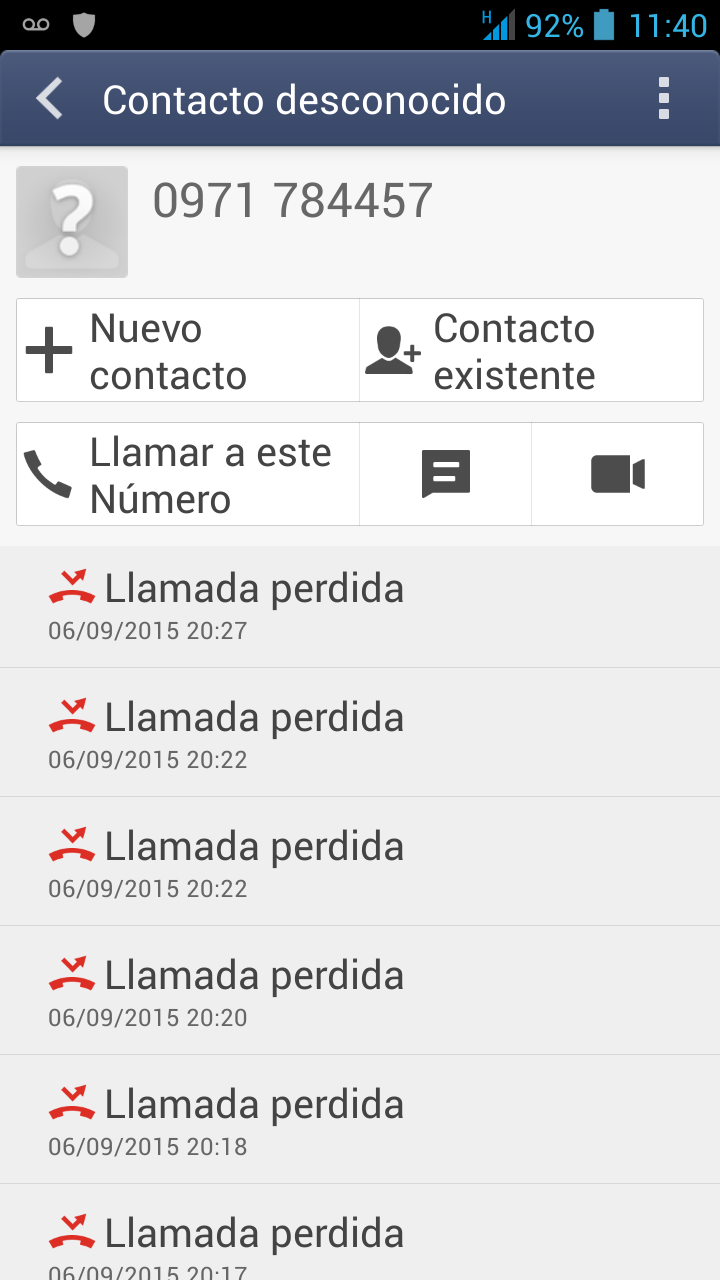Screen dimensions: 720x1280
Task: Select Llamar a este Número
Action: [188, 475]
